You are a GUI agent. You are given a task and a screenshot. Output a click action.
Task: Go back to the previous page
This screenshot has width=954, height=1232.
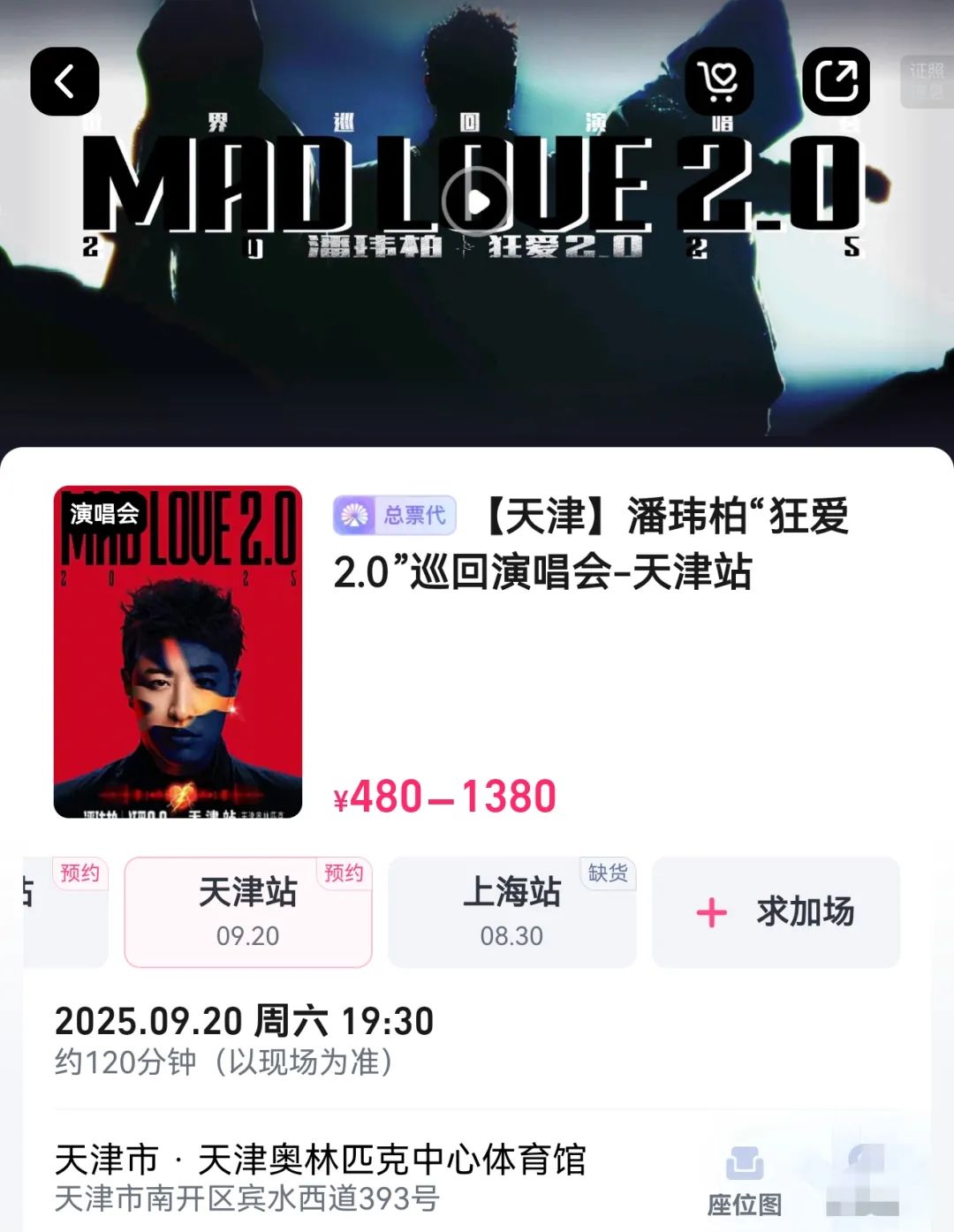(x=64, y=82)
